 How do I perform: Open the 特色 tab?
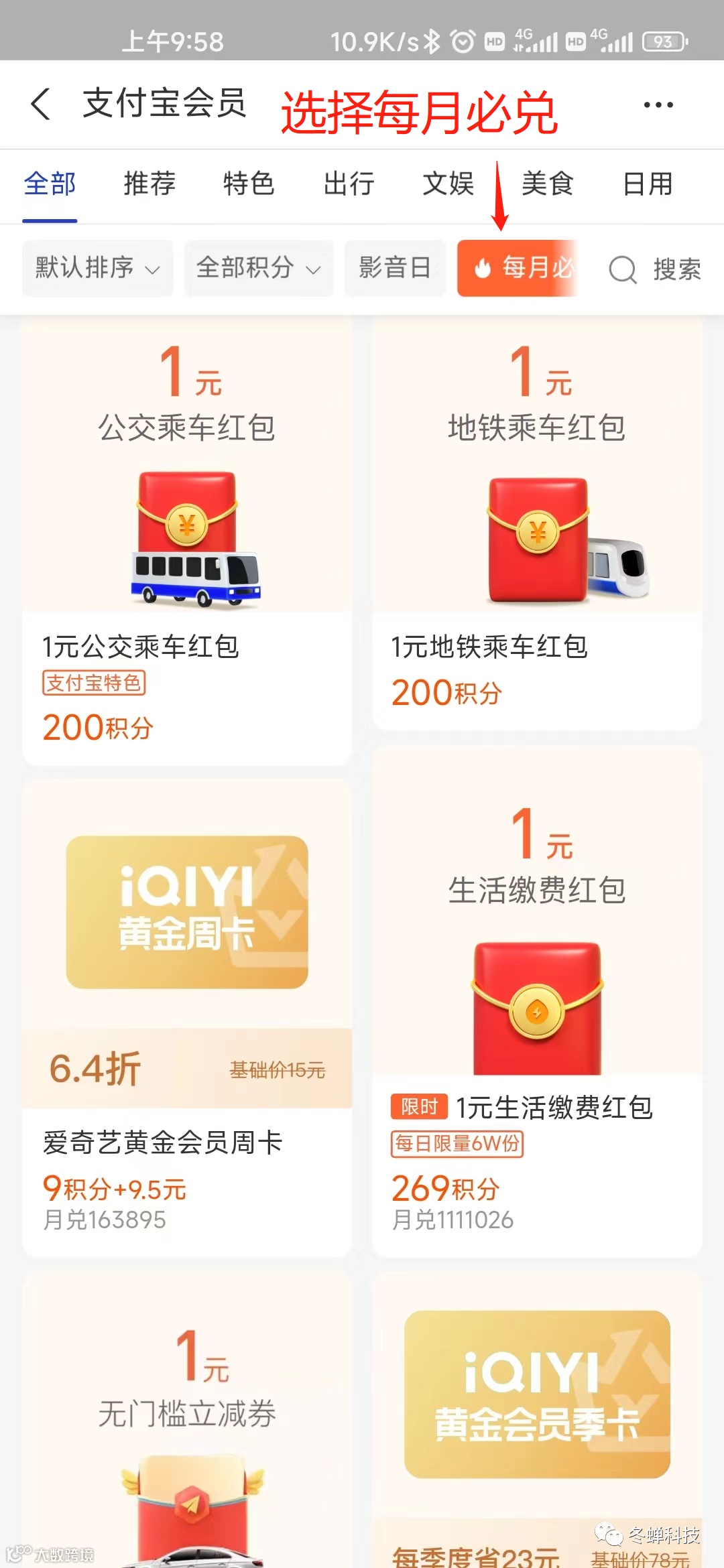249,184
